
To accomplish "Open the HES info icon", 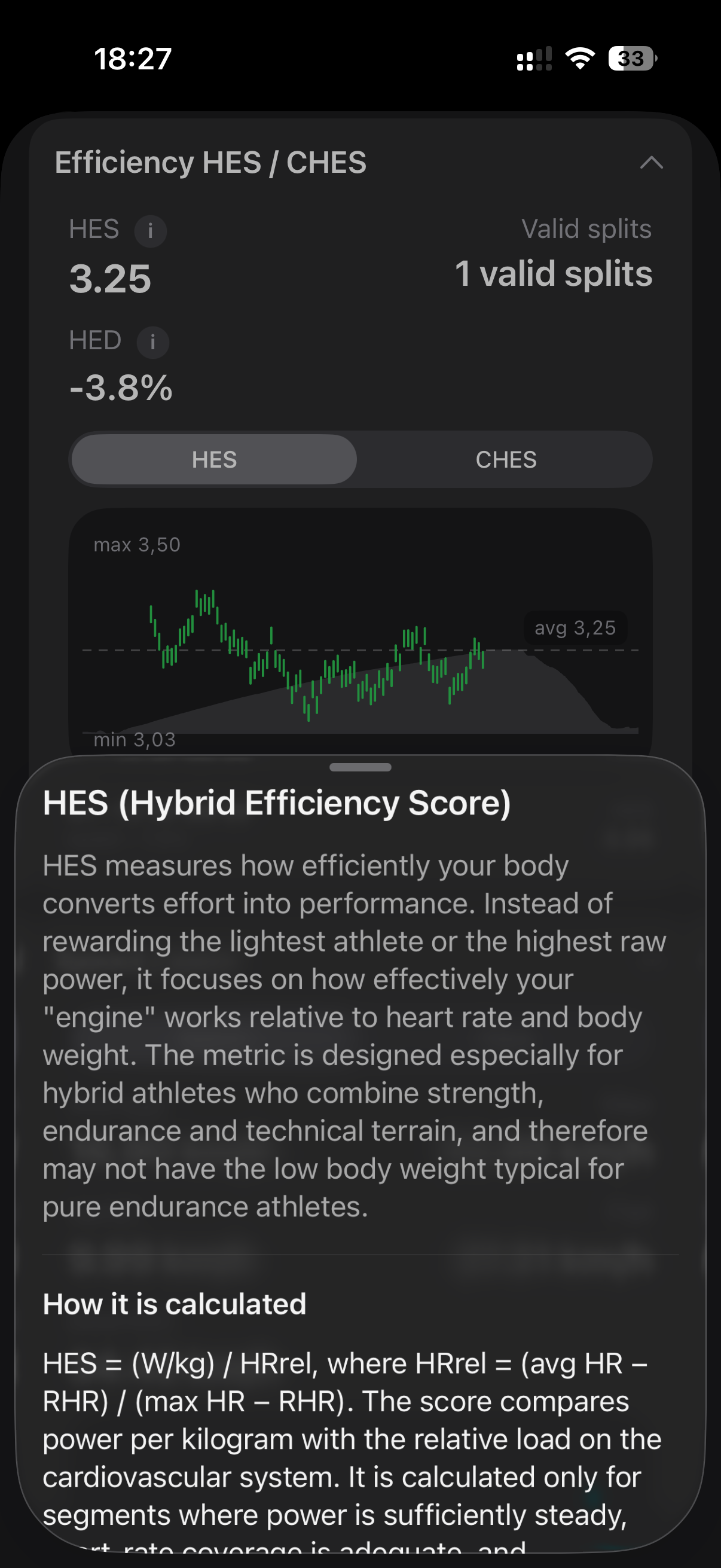I will [x=150, y=231].
